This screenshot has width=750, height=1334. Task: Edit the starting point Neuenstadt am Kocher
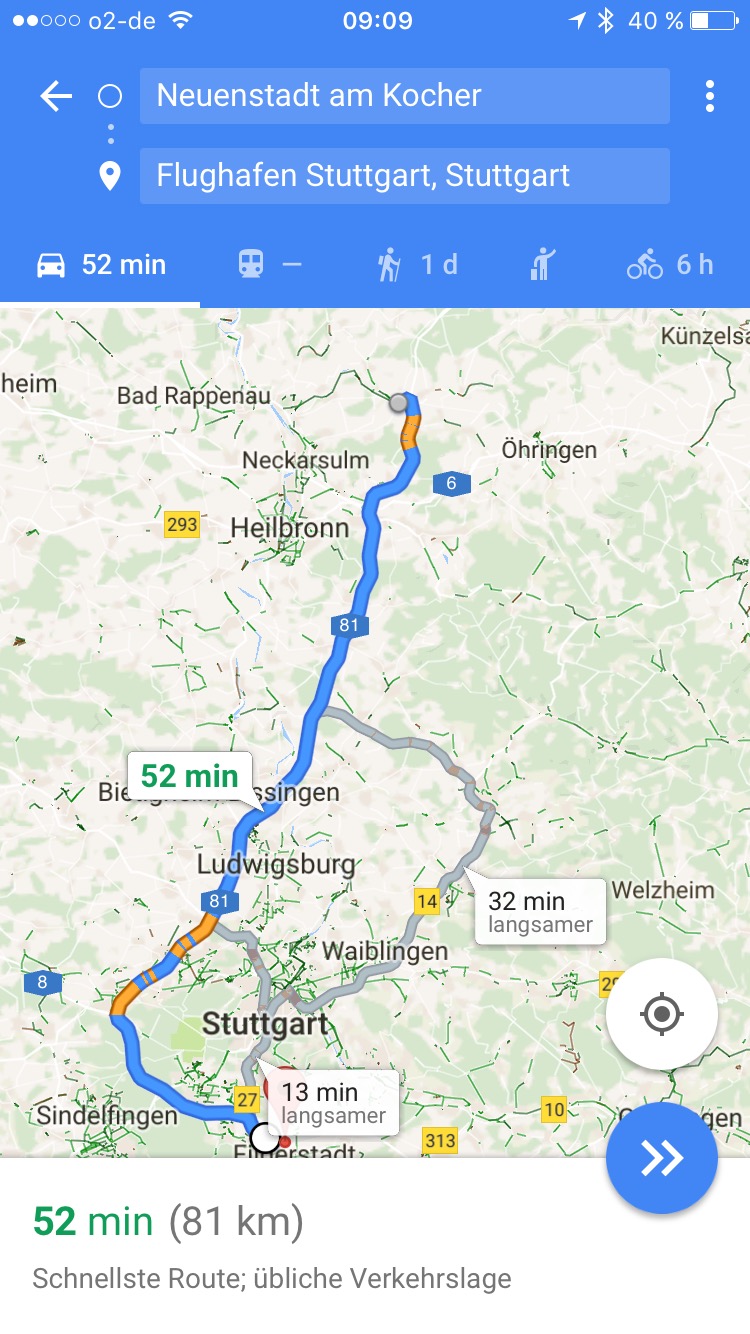tap(405, 96)
